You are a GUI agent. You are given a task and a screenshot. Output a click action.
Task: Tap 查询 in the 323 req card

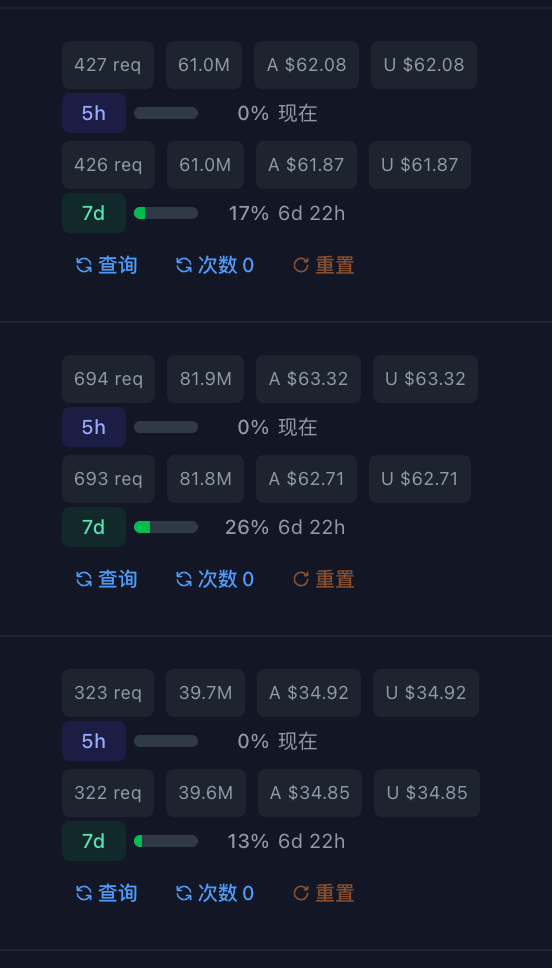click(106, 893)
